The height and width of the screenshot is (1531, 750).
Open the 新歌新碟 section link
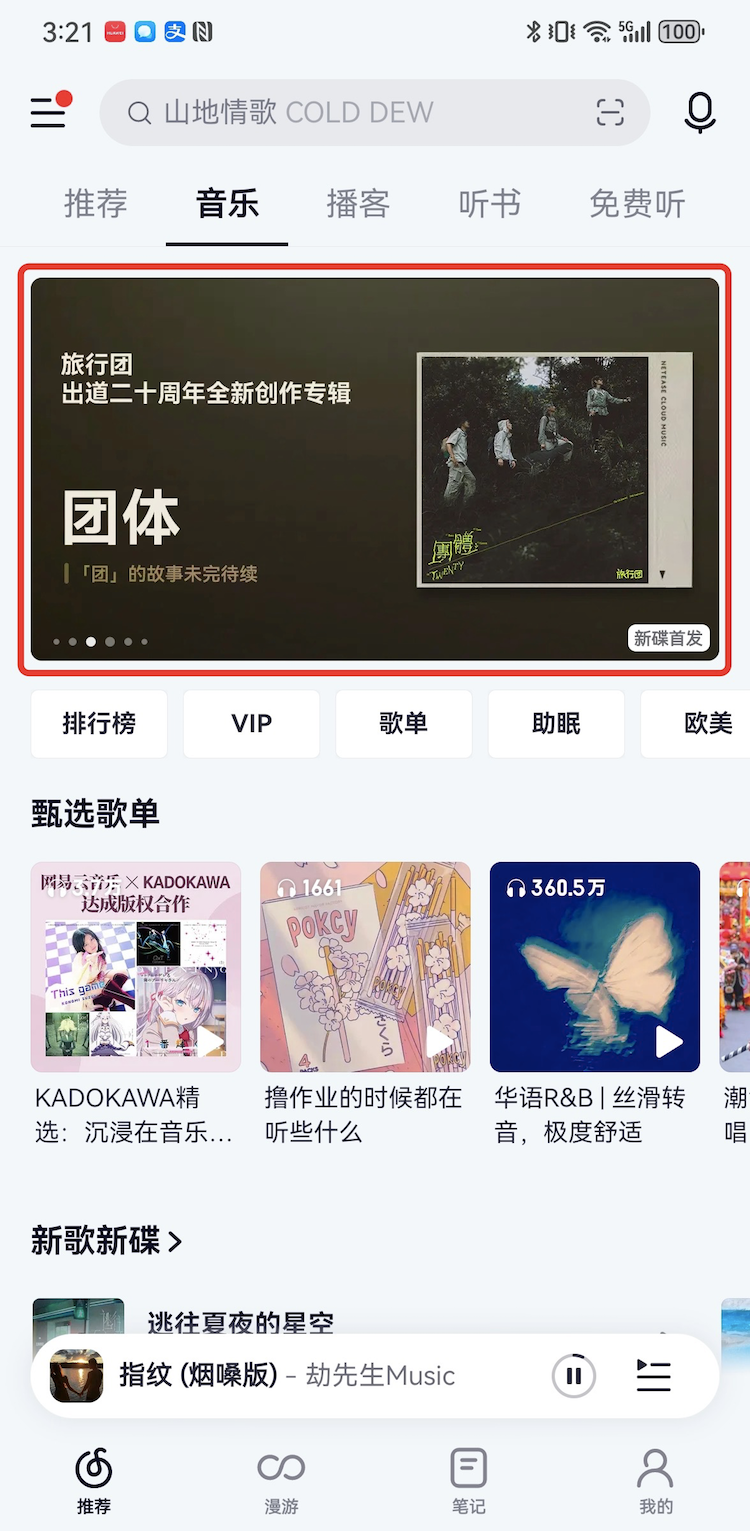tap(107, 1241)
